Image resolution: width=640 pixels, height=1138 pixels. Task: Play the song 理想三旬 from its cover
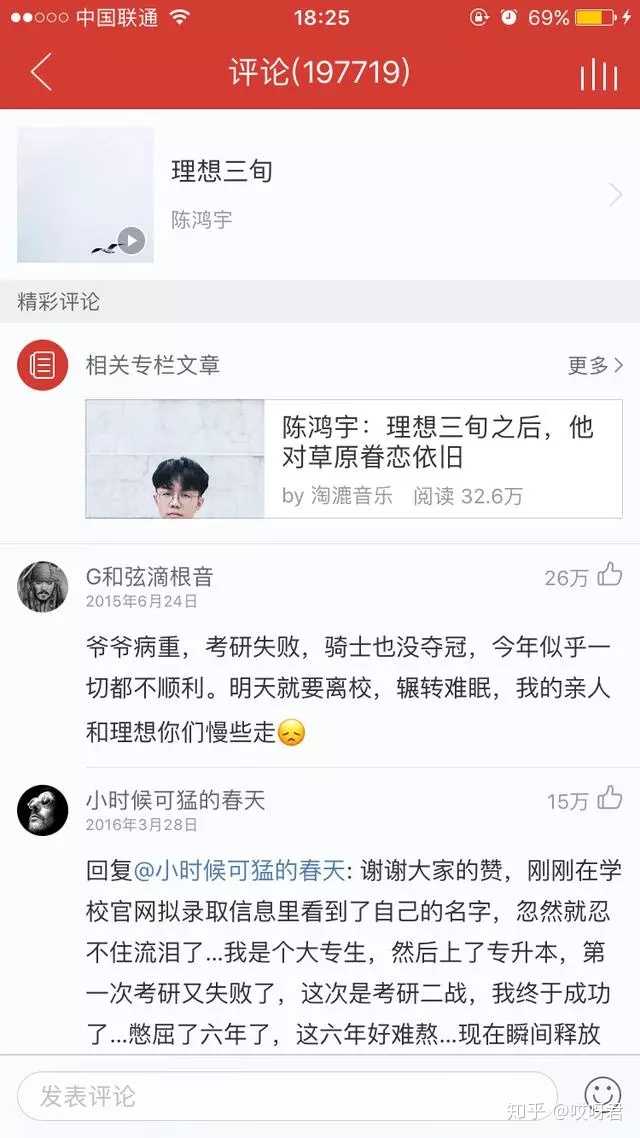click(x=131, y=240)
